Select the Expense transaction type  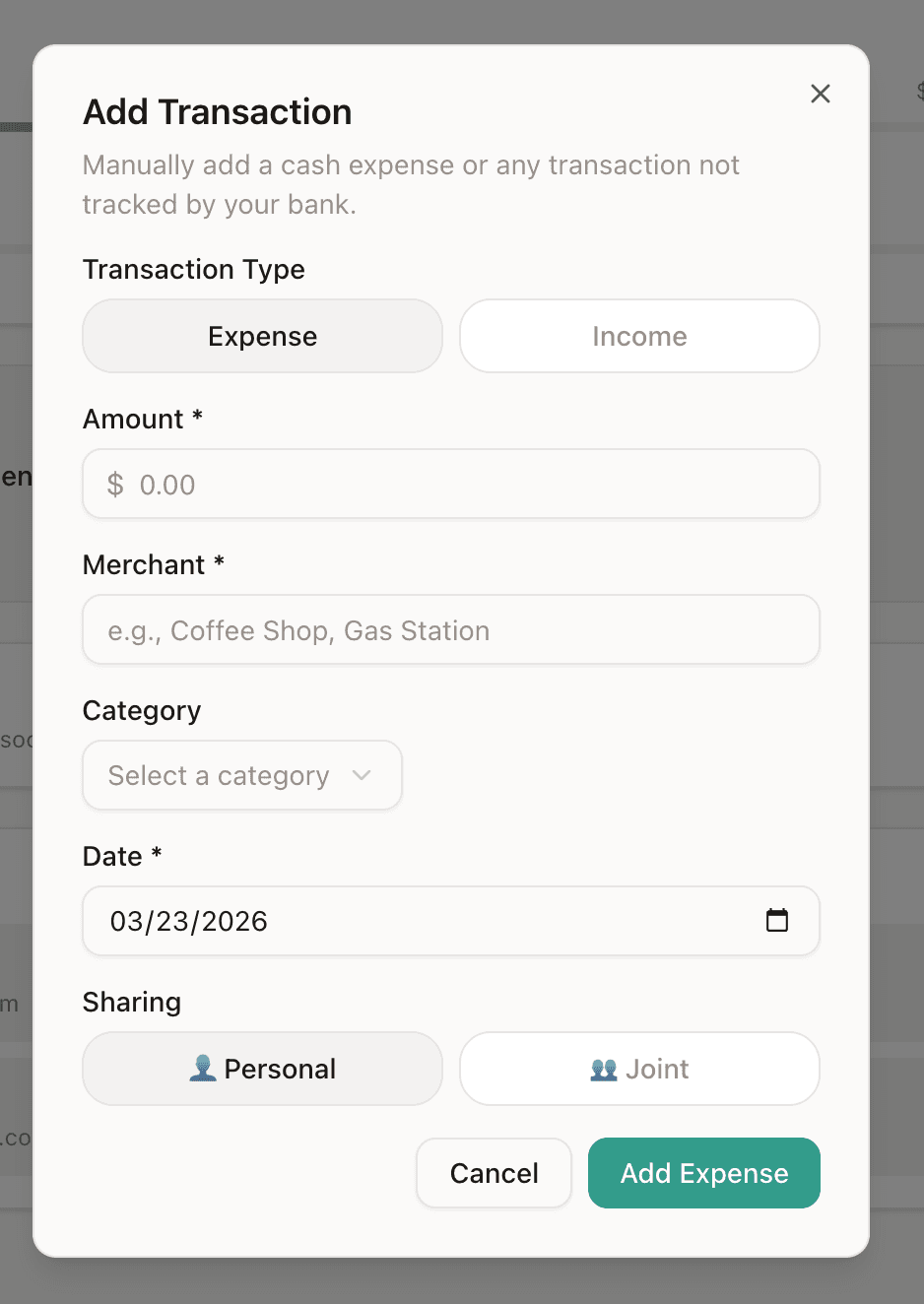click(262, 336)
